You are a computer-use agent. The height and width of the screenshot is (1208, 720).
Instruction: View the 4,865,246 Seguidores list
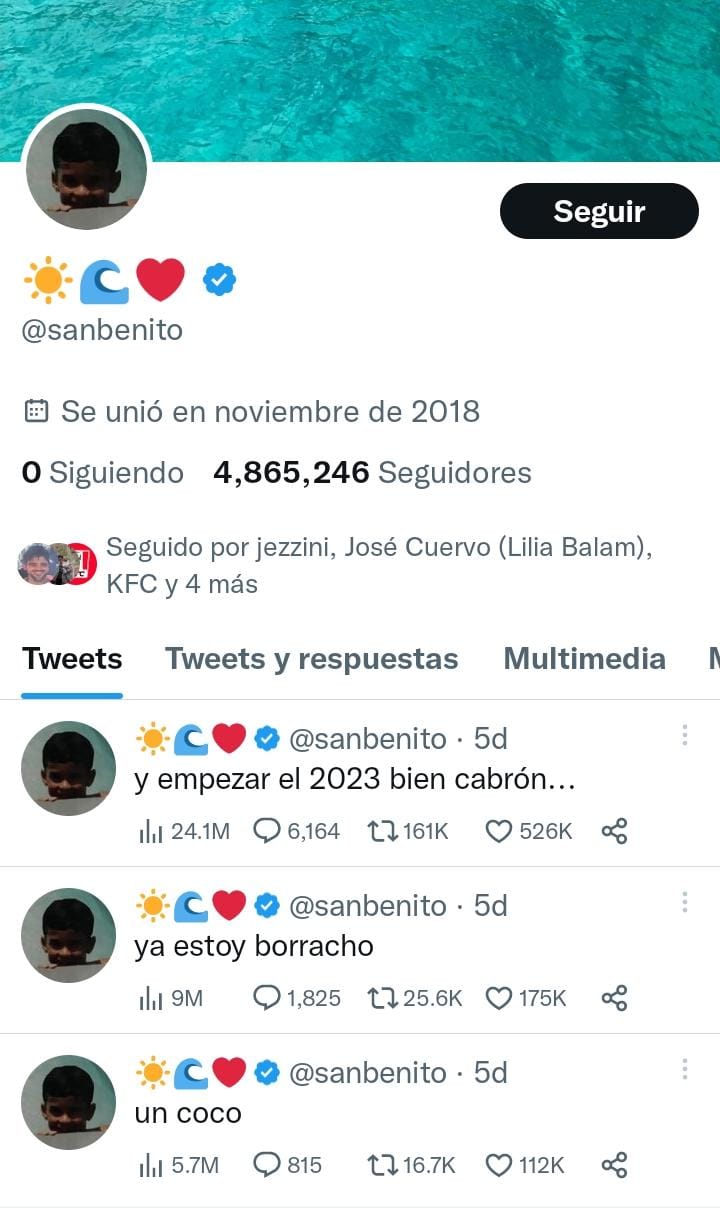(x=372, y=473)
